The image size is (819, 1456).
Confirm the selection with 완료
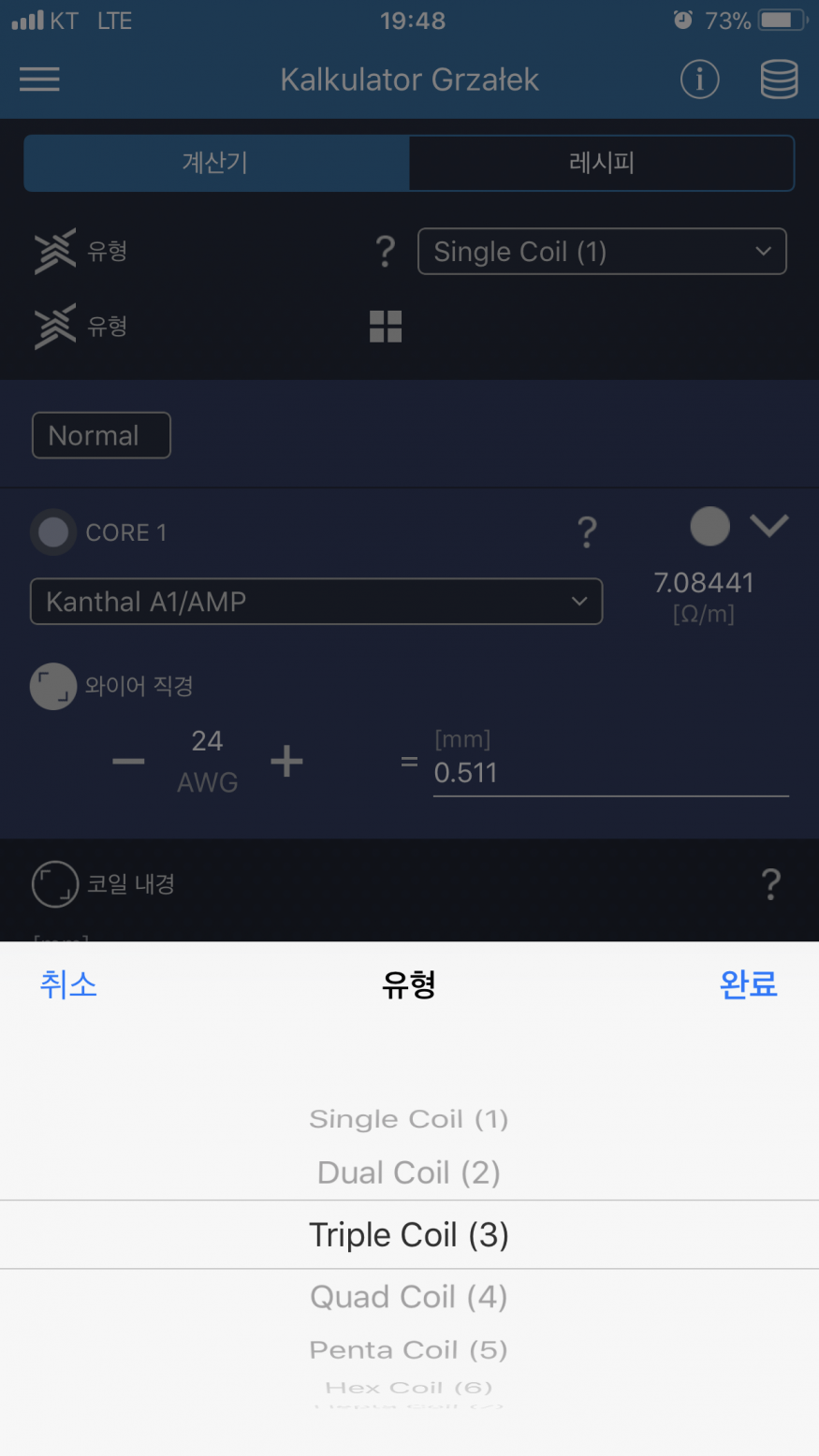pos(748,984)
